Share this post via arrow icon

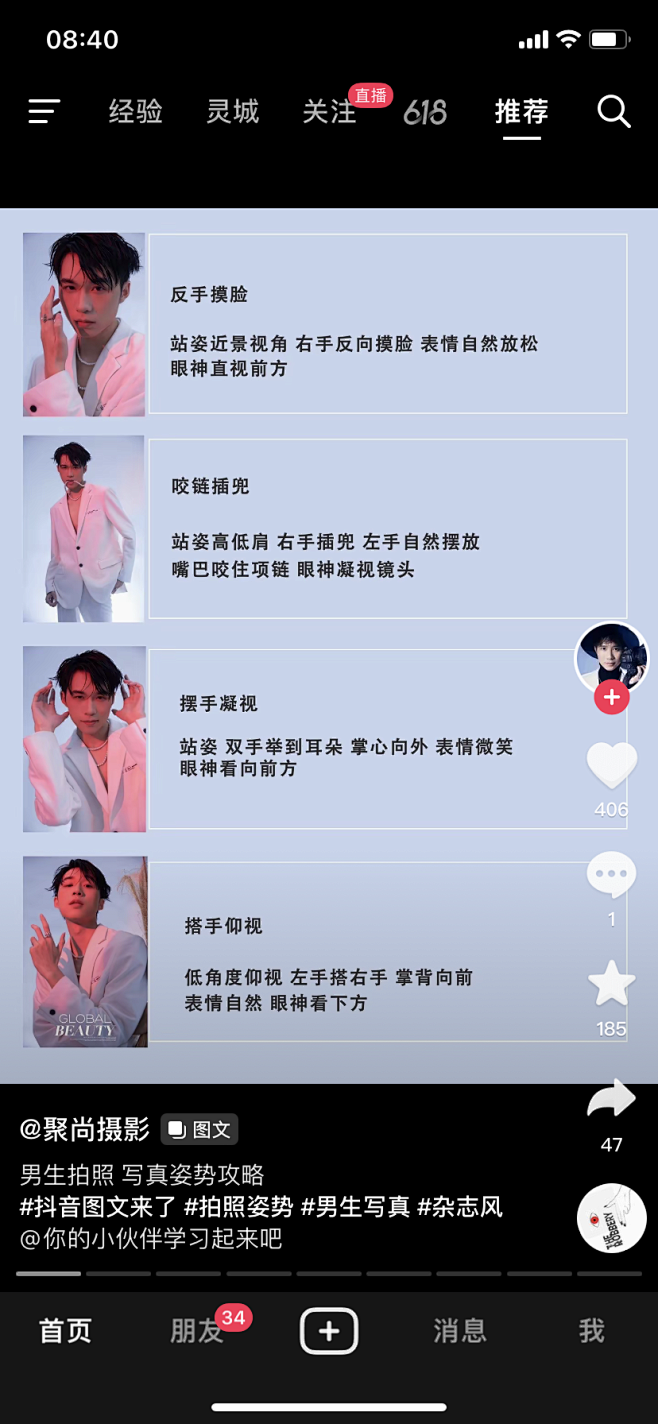tap(611, 1099)
